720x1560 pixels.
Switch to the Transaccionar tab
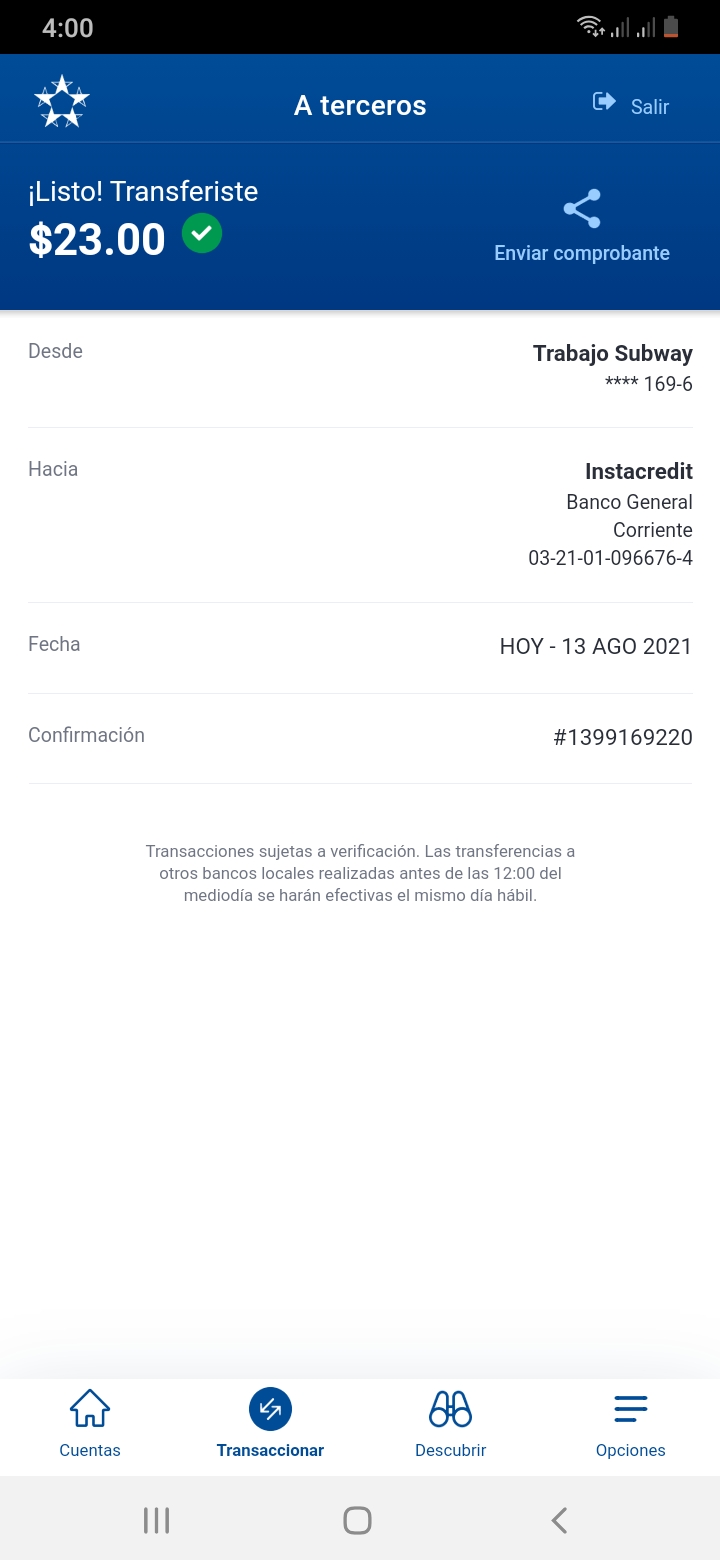click(x=270, y=1425)
